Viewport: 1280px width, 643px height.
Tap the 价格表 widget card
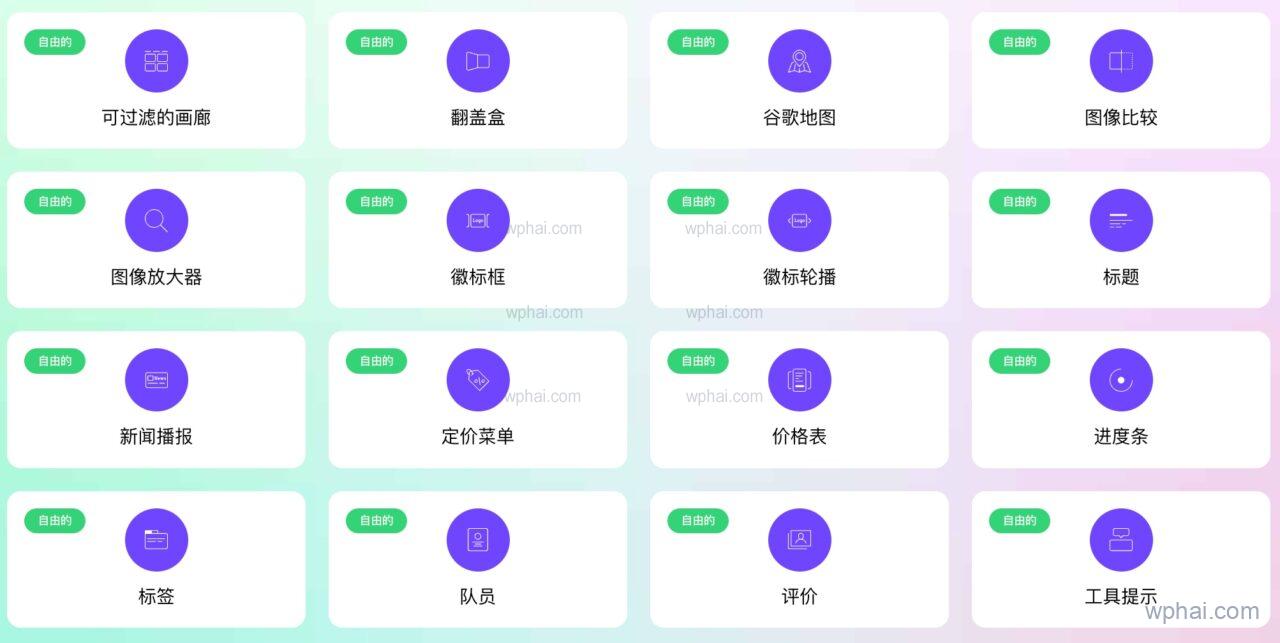799,400
